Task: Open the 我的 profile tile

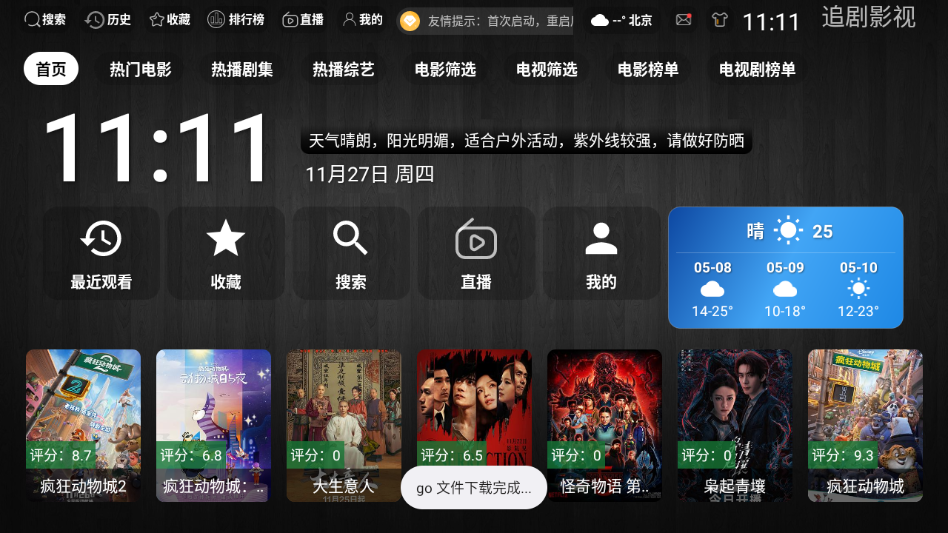Action: (601, 253)
